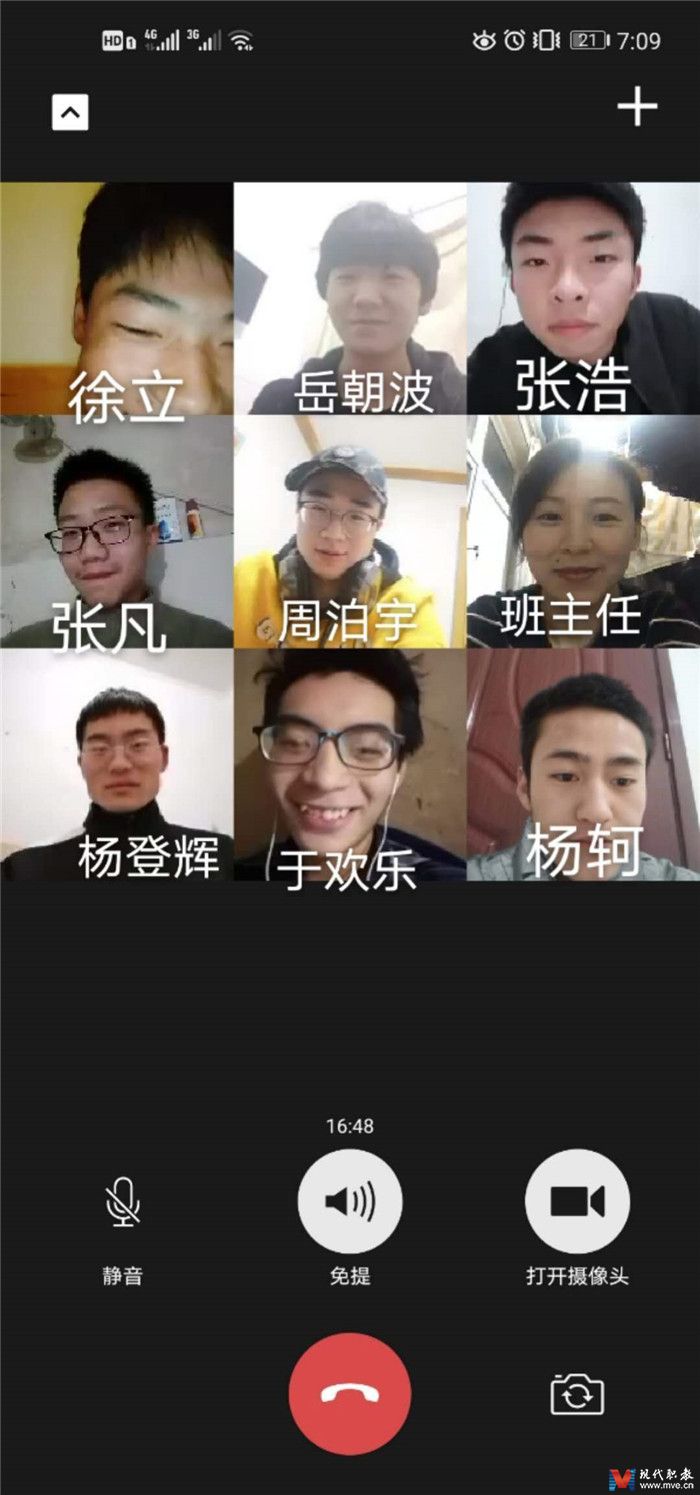This screenshot has width=700, height=1495.
Task: Select the video tile labeled 杨轲
Action: 583,764
